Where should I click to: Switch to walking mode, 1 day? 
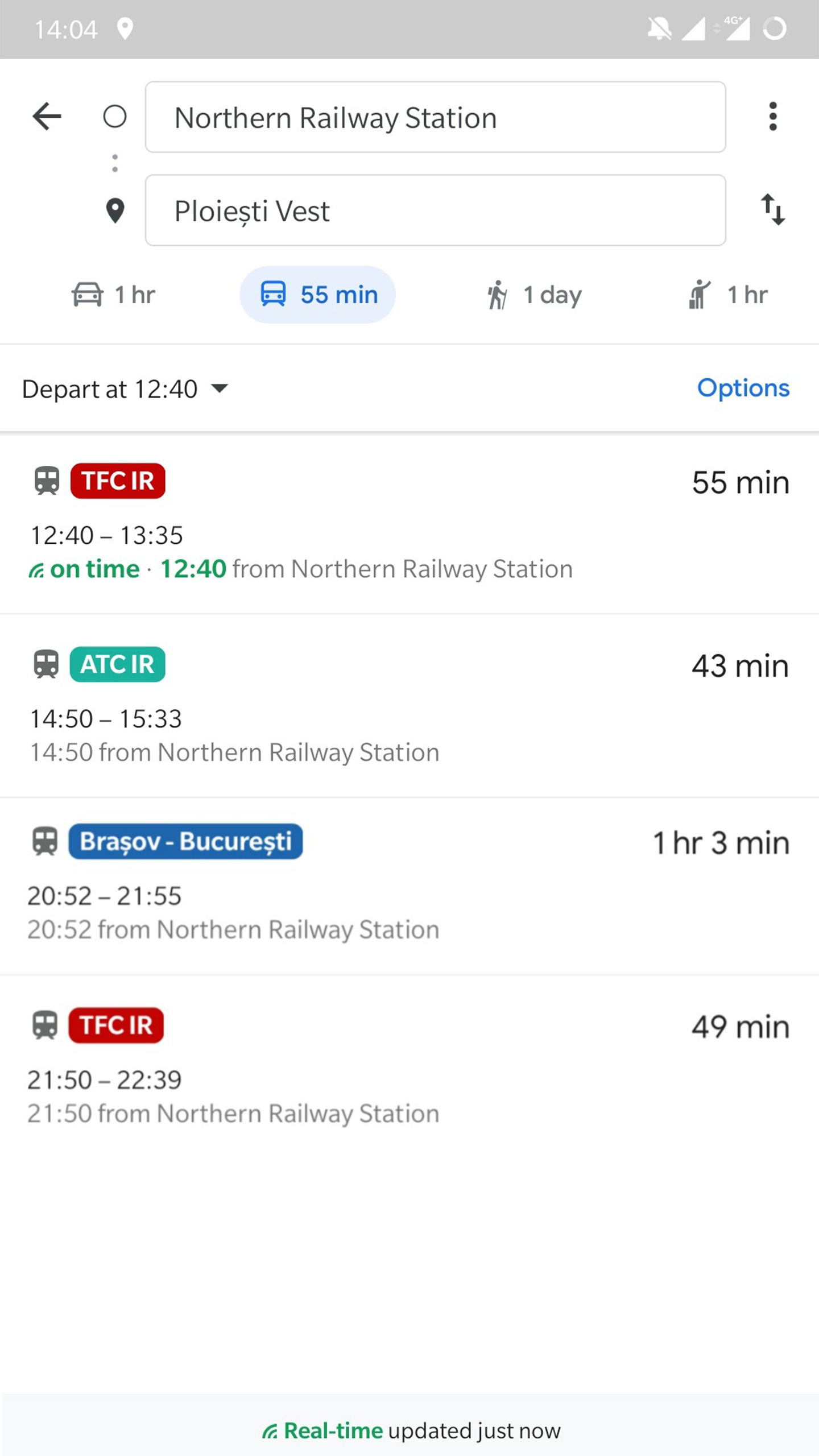(533, 295)
